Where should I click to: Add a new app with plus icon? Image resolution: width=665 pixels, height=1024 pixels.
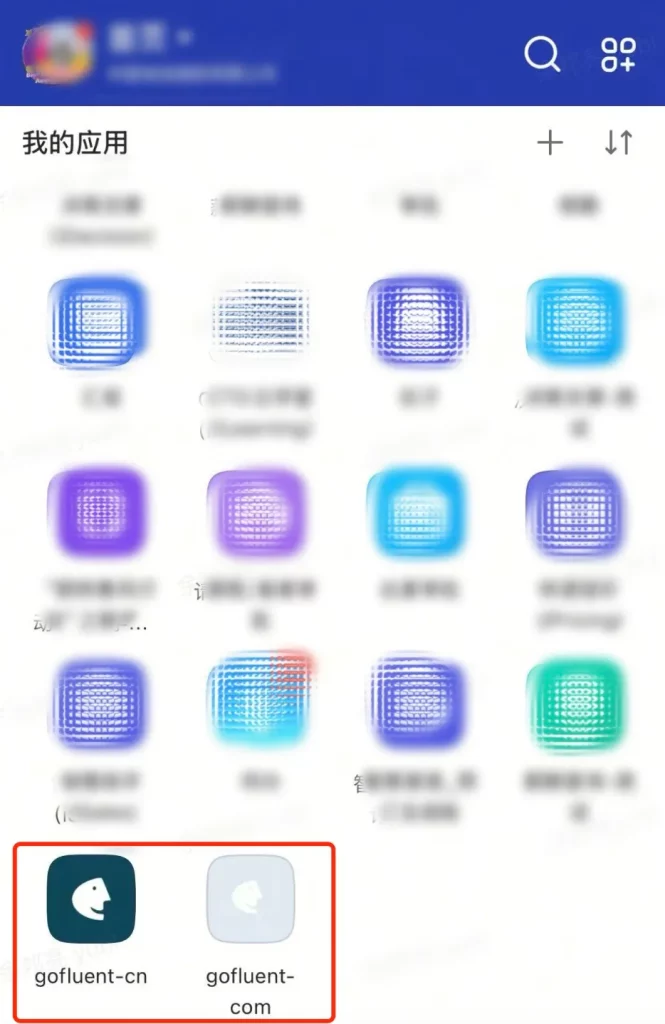(550, 143)
